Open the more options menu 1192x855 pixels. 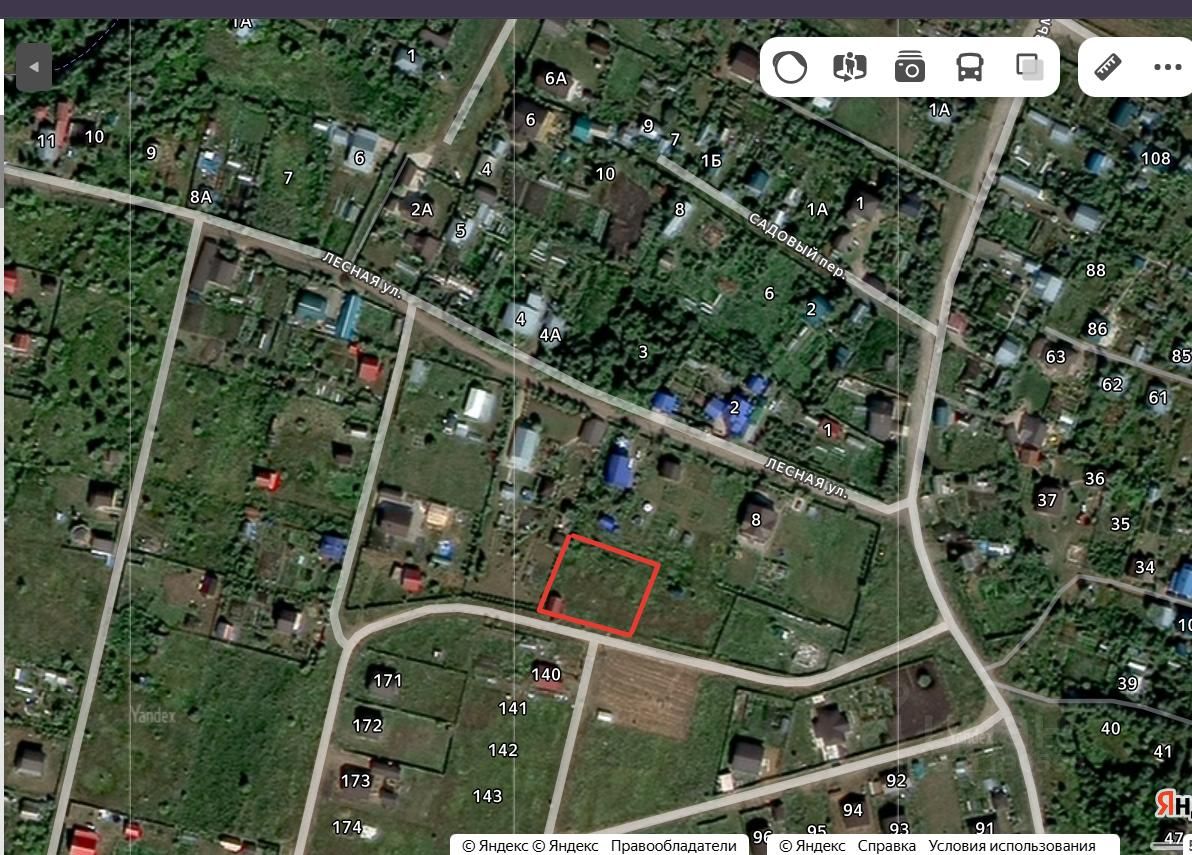pyautogui.click(x=1167, y=67)
